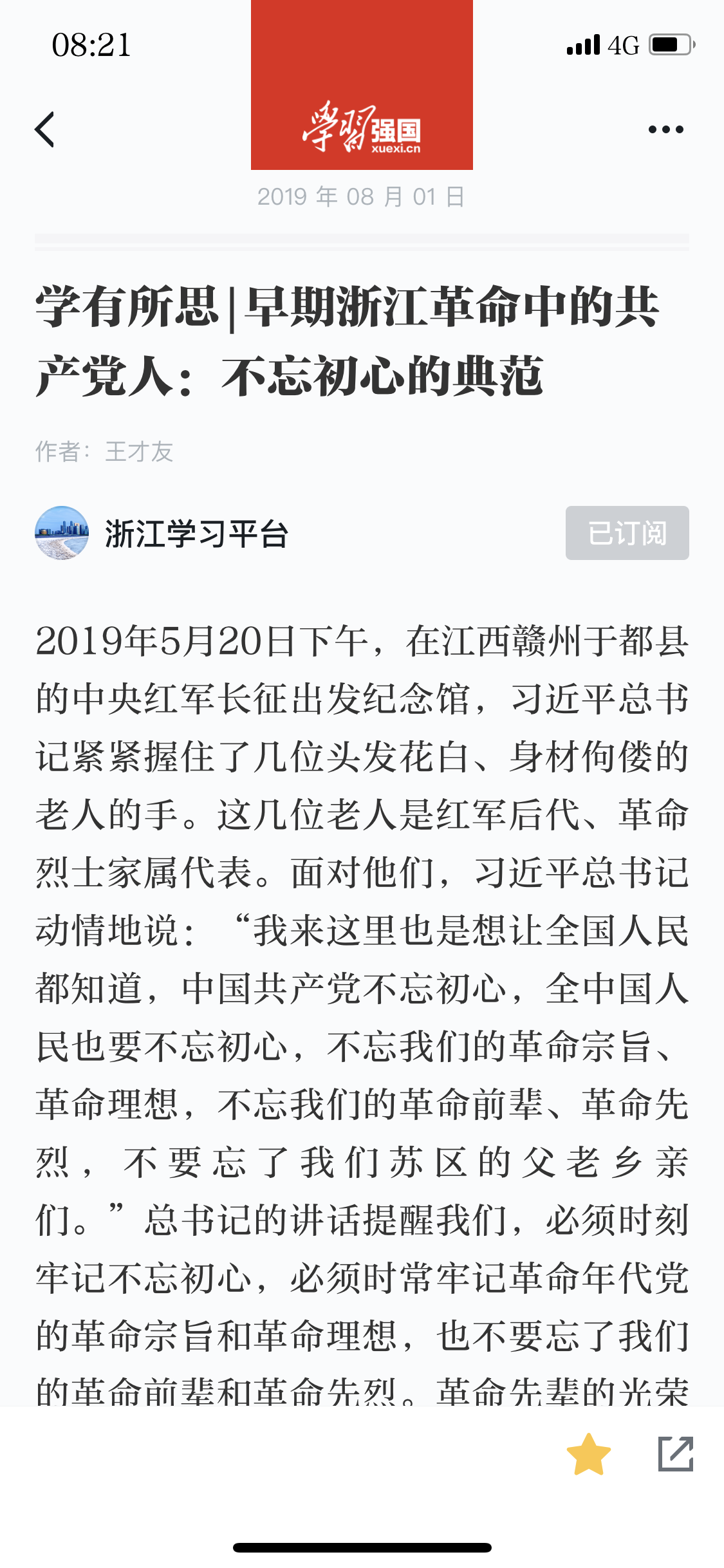Tap the 已订阅 subscribed button
This screenshot has height=1568, width=724.
[627, 533]
